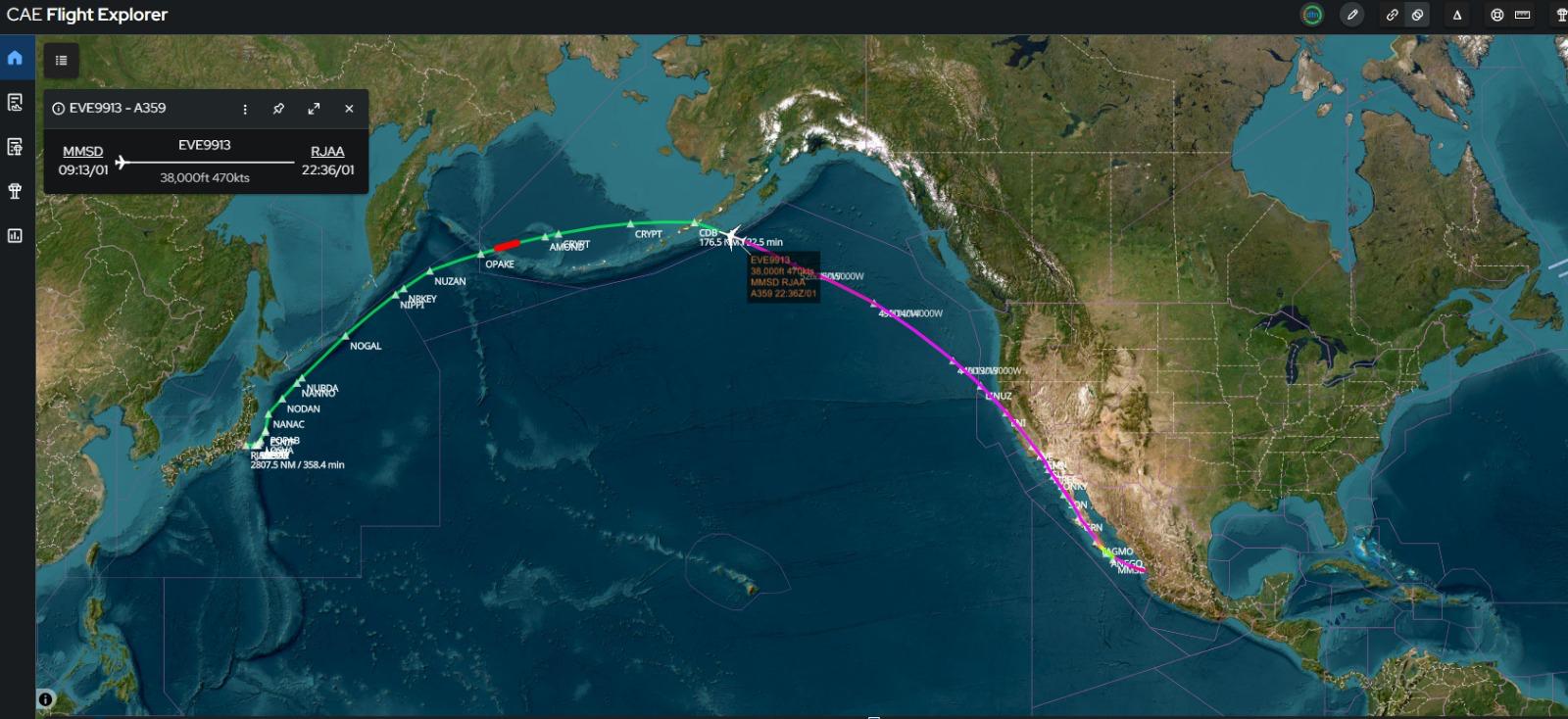1568x719 pixels.
Task: Select the pencil draw tool
Action: pos(1352,15)
